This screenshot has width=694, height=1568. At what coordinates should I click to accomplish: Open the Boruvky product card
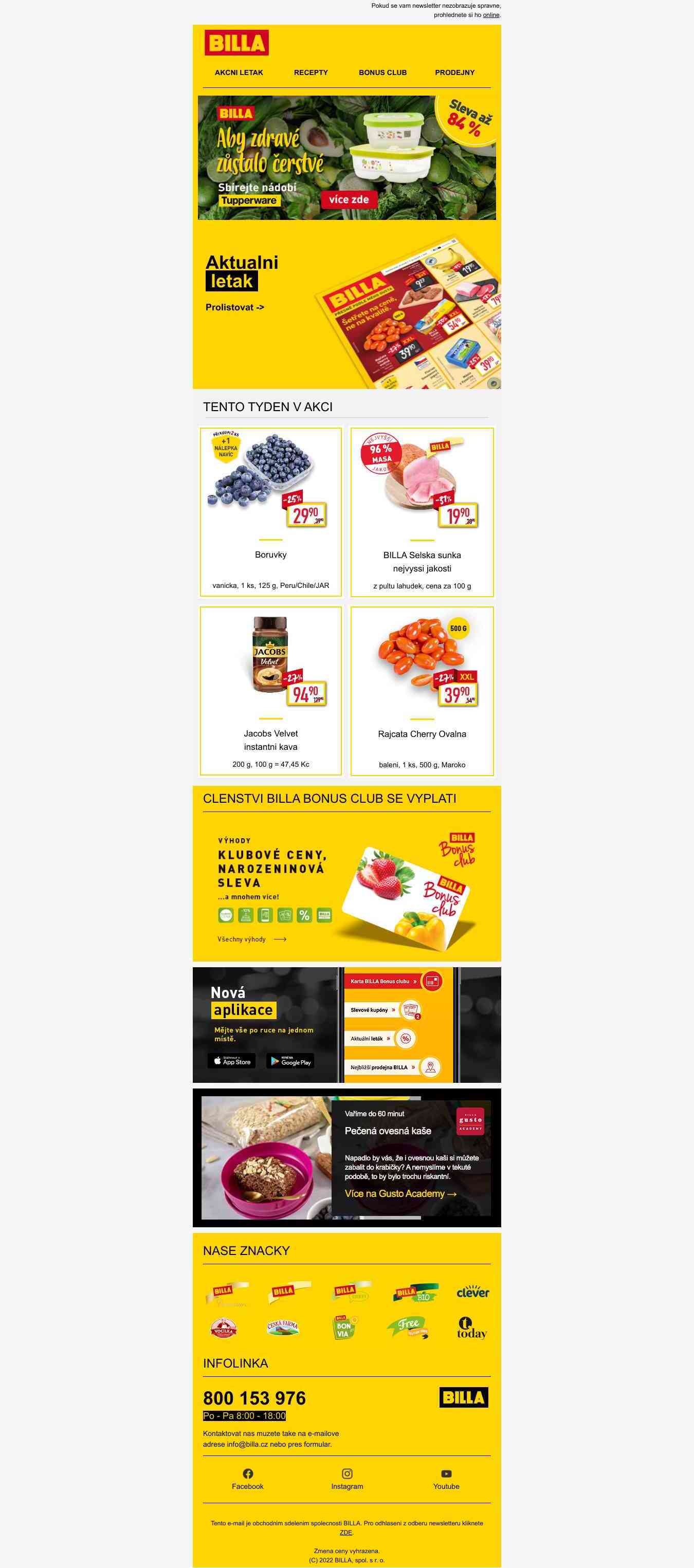pyautogui.click(x=270, y=511)
